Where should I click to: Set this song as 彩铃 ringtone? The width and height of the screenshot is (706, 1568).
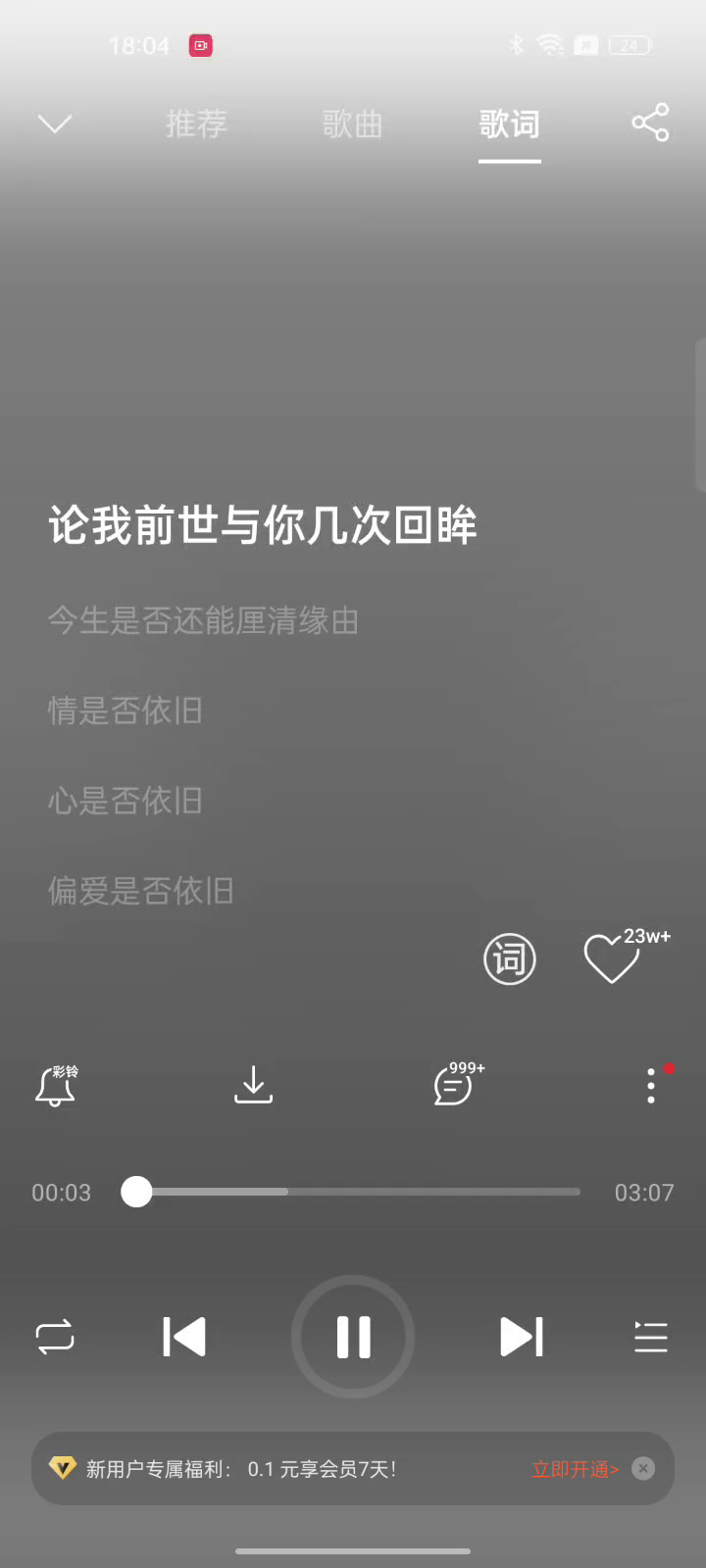click(56, 1086)
